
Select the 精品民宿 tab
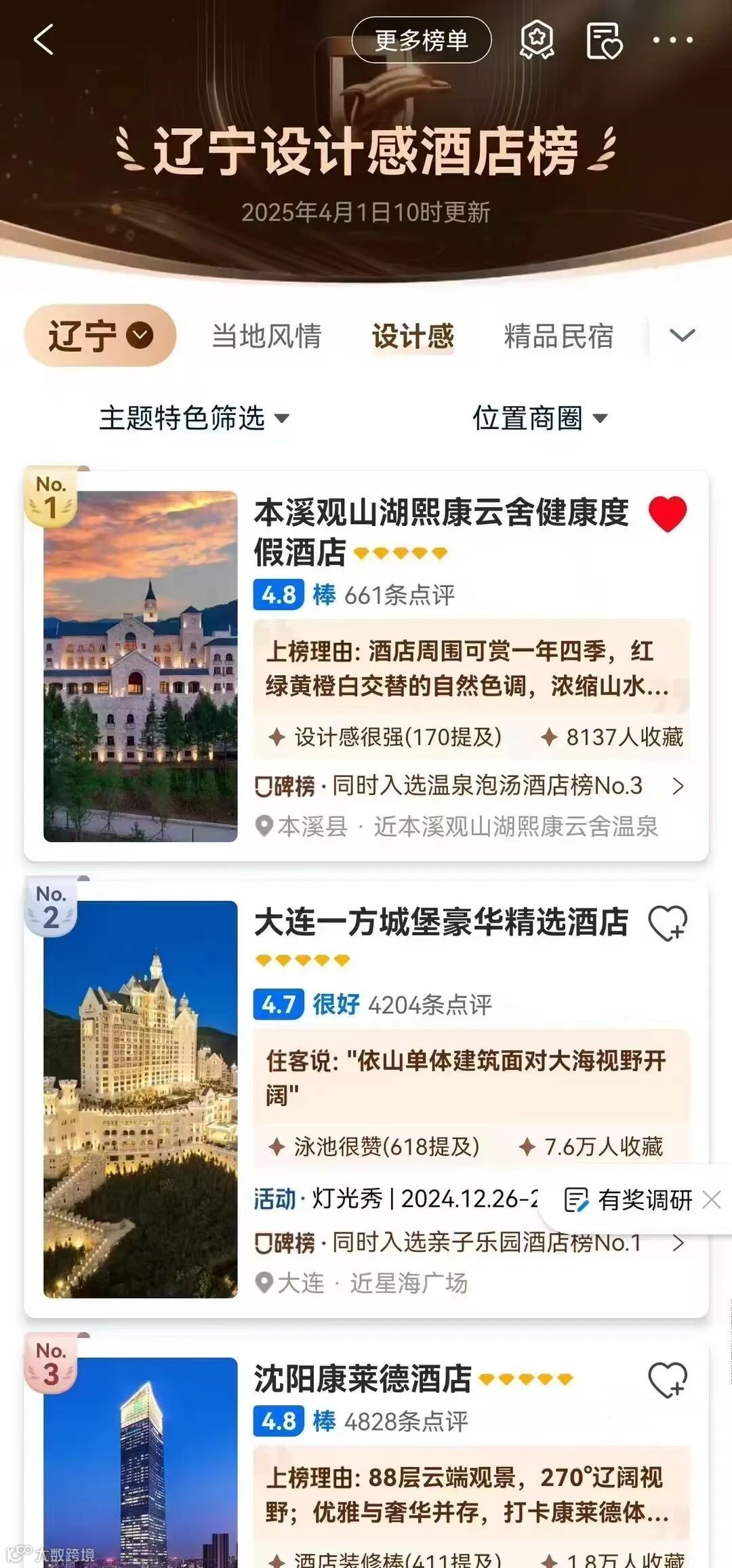point(559,337)
